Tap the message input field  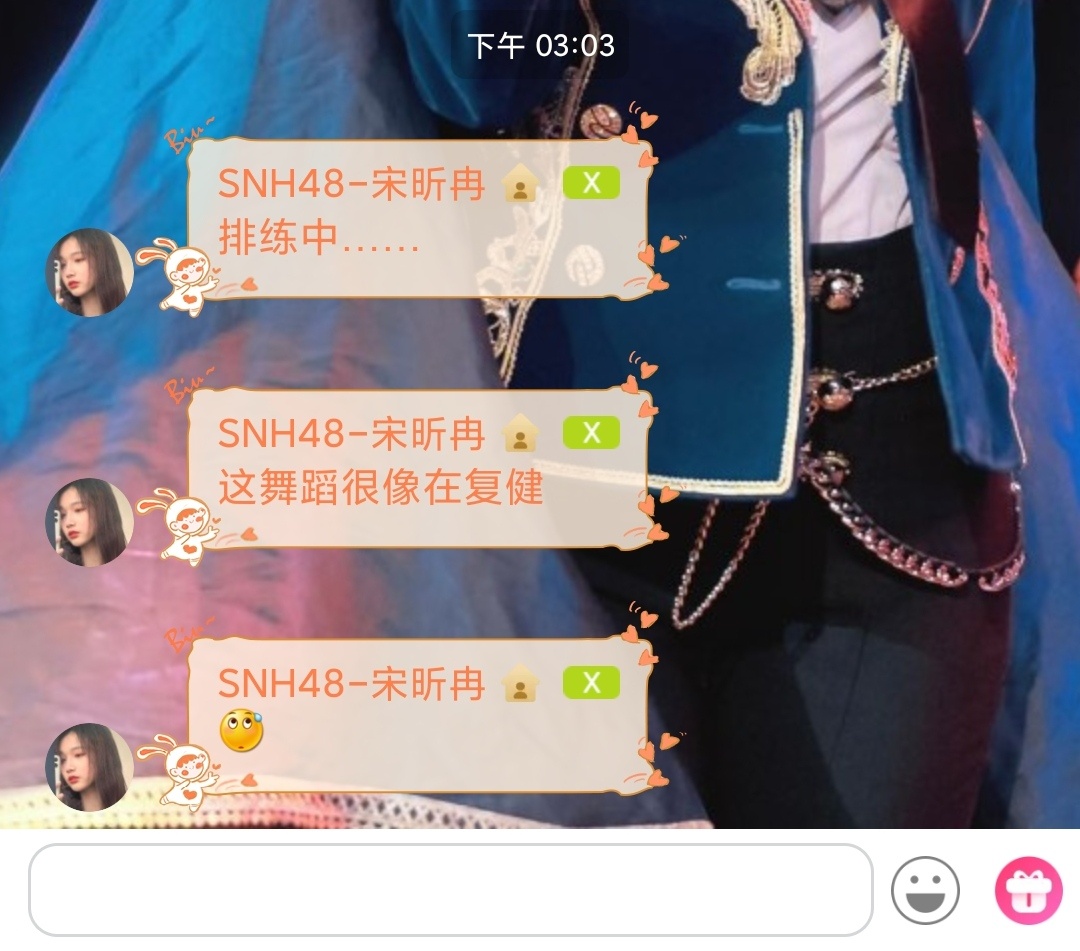coord(450,889)
